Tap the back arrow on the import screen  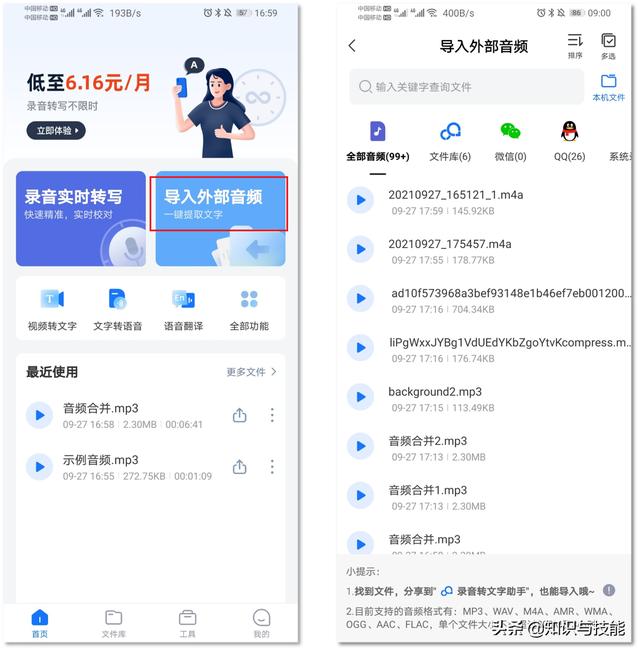[x=352, y=46]
